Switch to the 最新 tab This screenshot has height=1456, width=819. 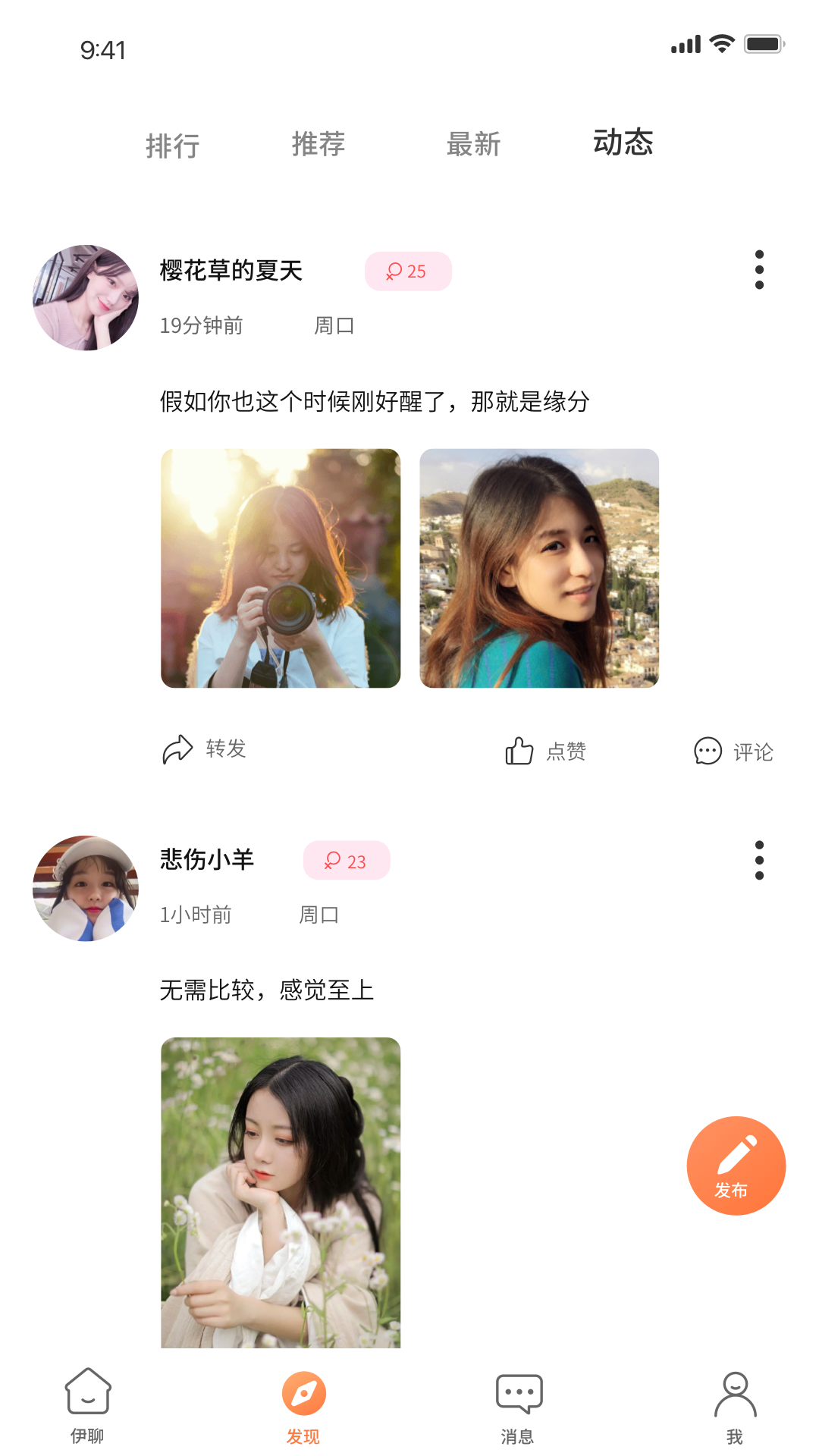coord(472,144)
